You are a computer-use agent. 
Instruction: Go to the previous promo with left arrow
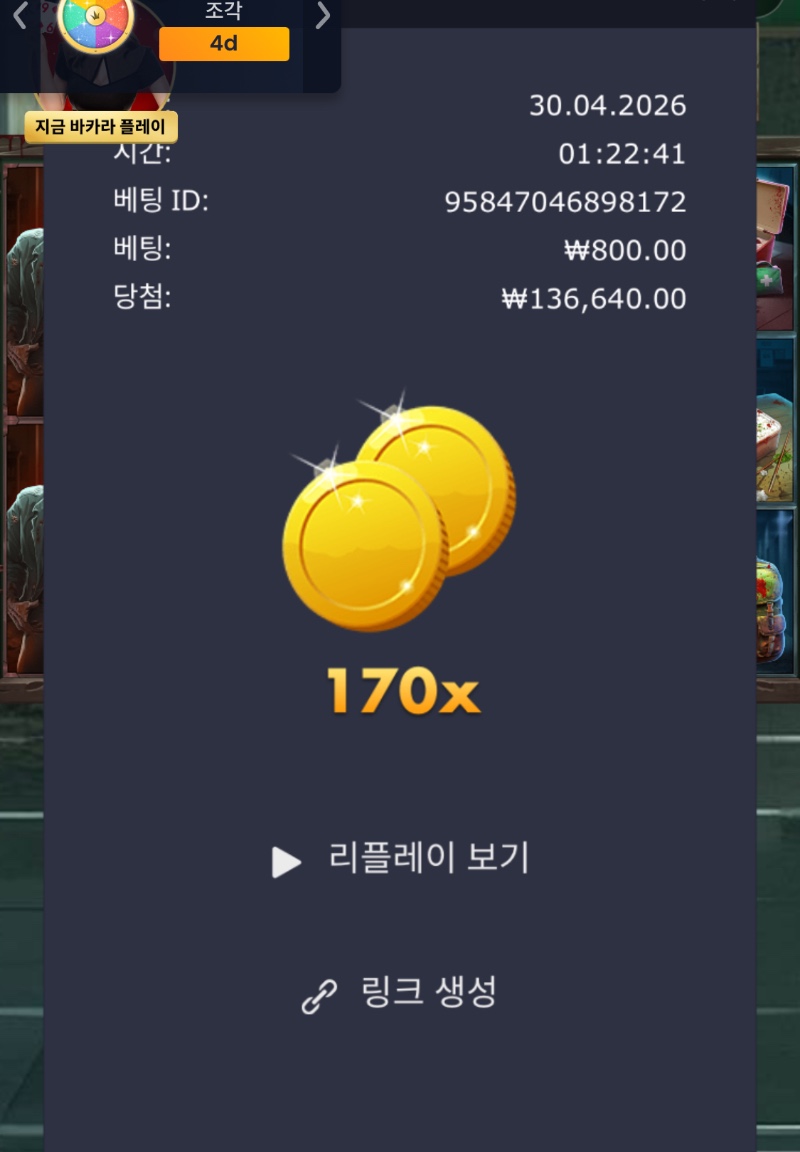19,15
